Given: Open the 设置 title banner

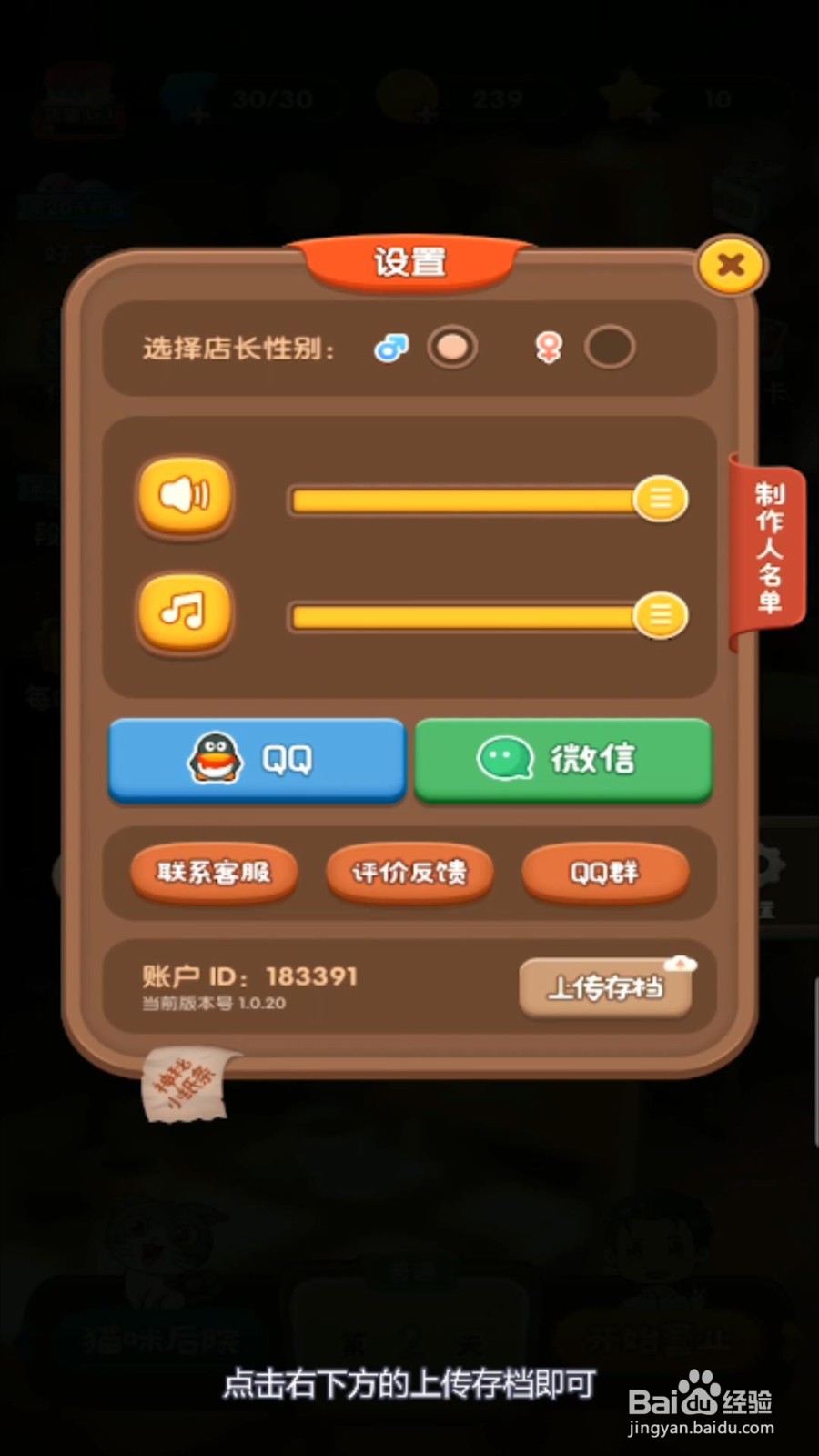Looking at the screenshot, I should click(410, 263).
